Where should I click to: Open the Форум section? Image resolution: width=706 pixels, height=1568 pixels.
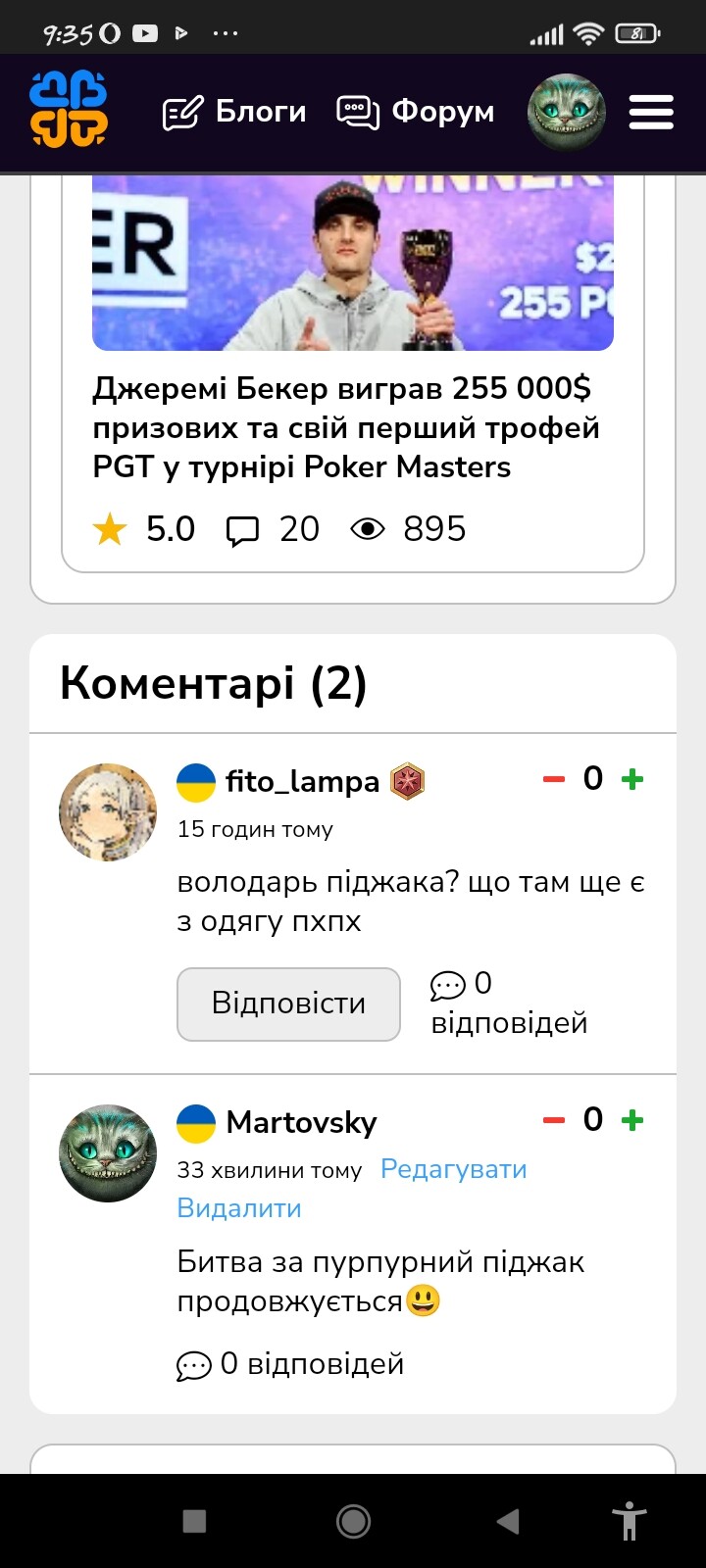(416, 112)
